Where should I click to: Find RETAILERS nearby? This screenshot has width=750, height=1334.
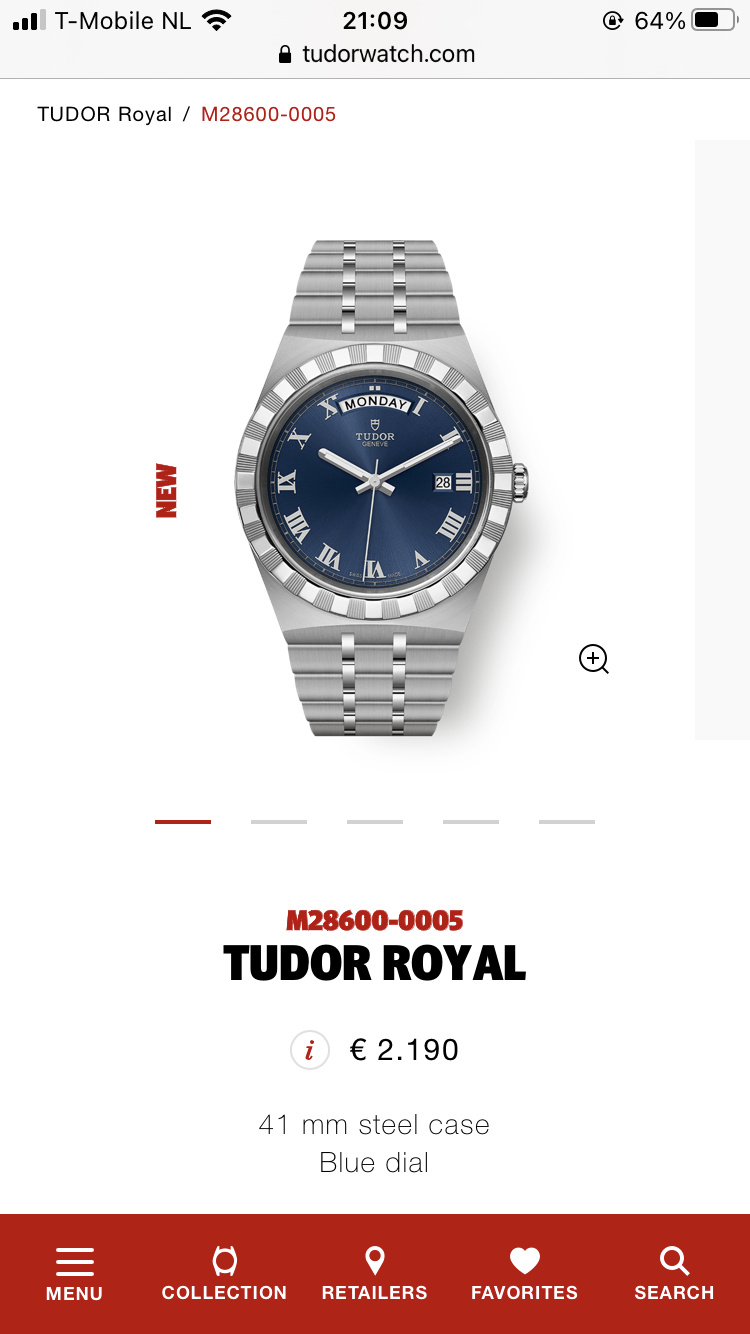tap(374, 1274)
